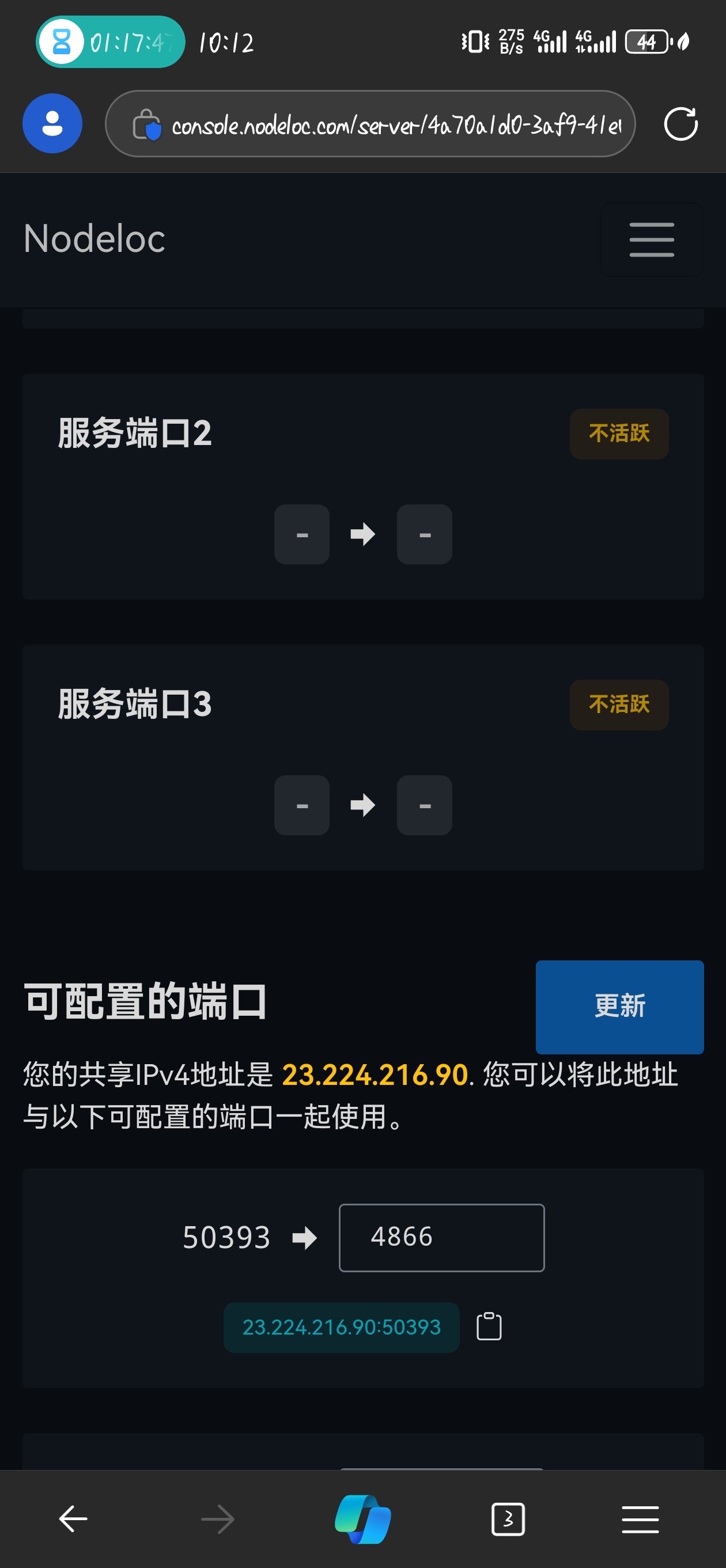This screenshot has width=726, height=1568.
Task: Open the Nodeloc home link
Action: 94,238
